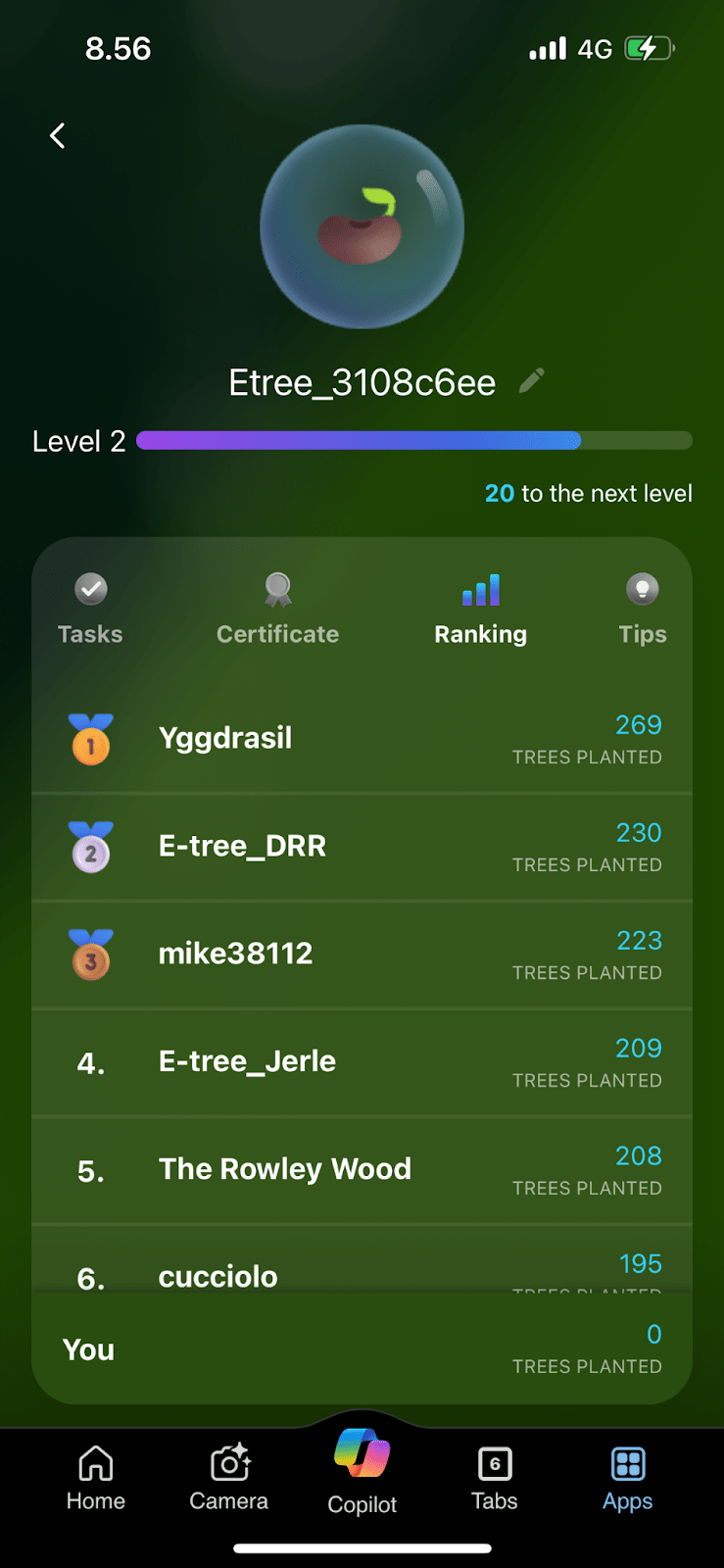Open the Camera from the bottom bar
724x1568 pixels.
[229, 1479]
